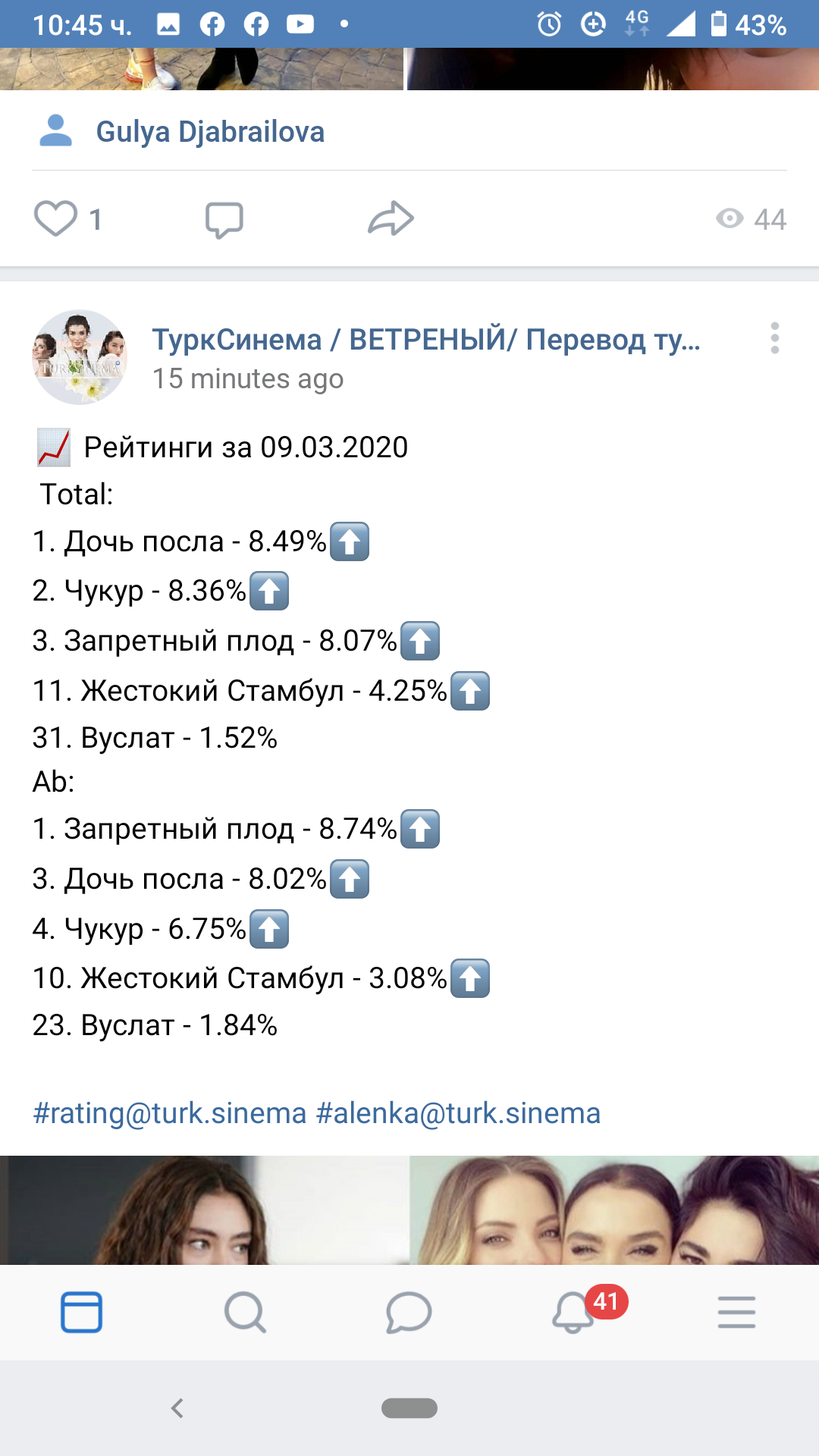Screen dimensions: 819x1456
Task: Open the ТуркСинема community name link
Action: point(425,339)
